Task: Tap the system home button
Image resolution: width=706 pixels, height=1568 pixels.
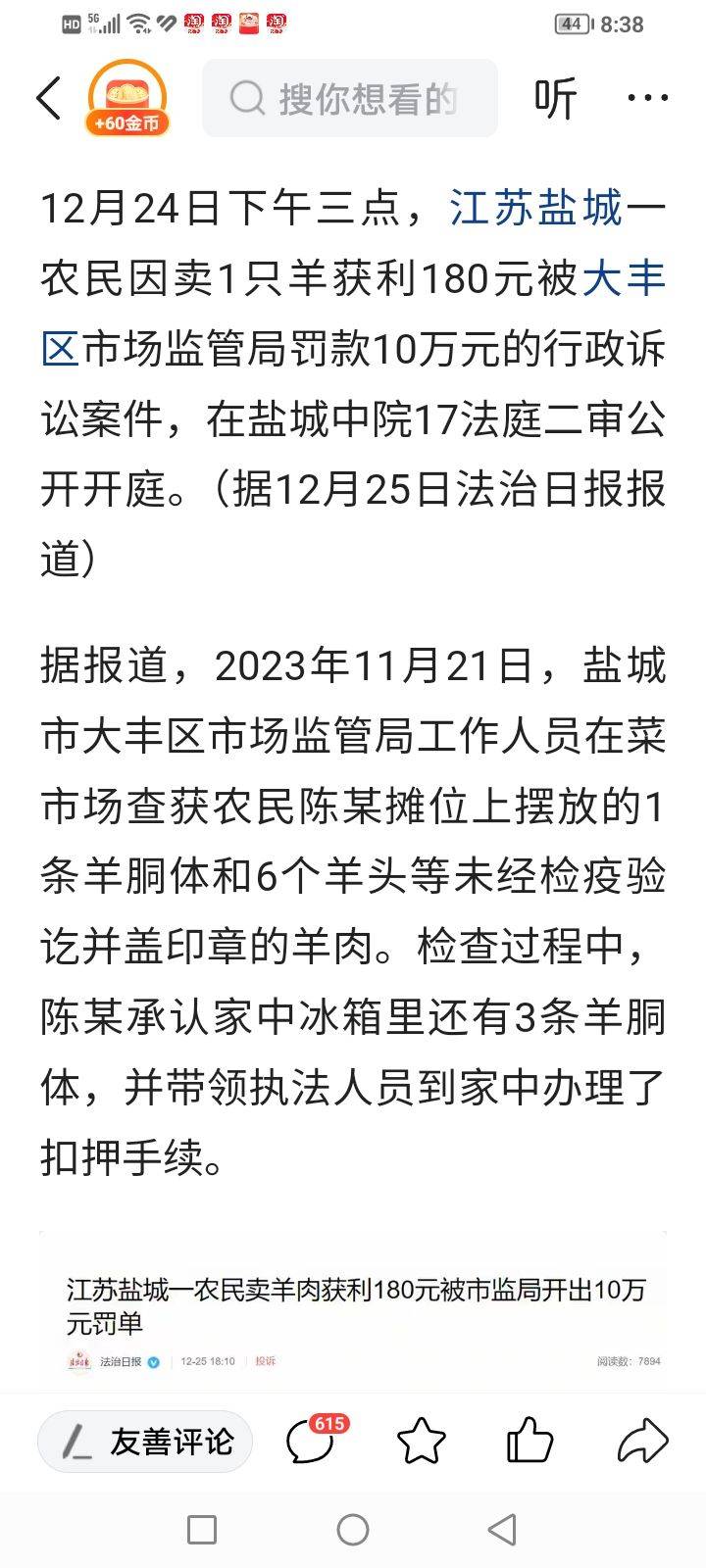Action: click(353, 1530)
